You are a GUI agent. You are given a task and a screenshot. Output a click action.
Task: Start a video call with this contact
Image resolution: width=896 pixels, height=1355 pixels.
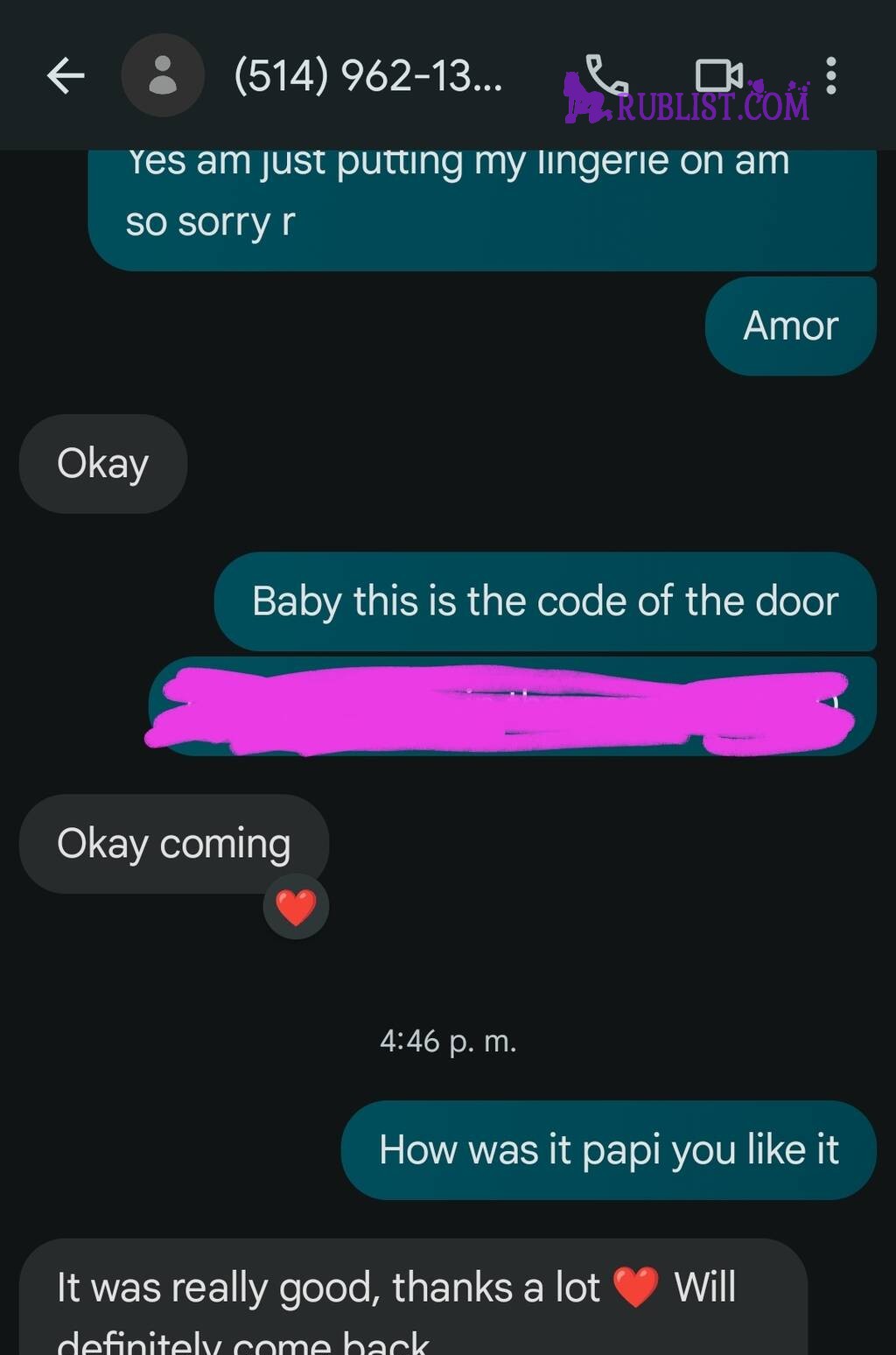pos(718,75)
